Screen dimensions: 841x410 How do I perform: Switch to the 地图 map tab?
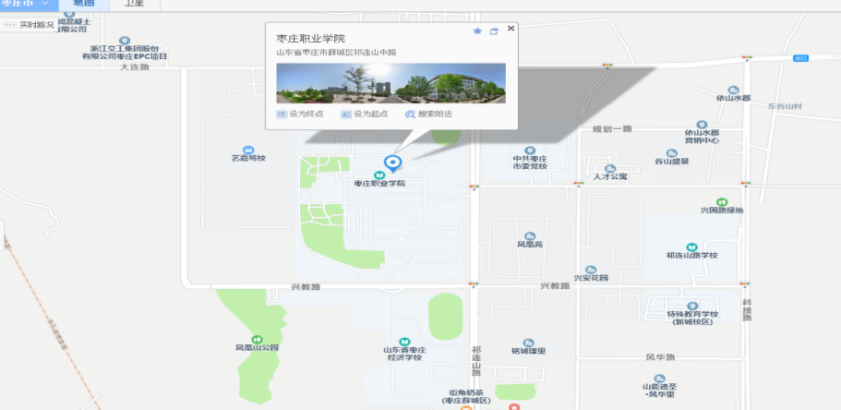coord(84,5)
